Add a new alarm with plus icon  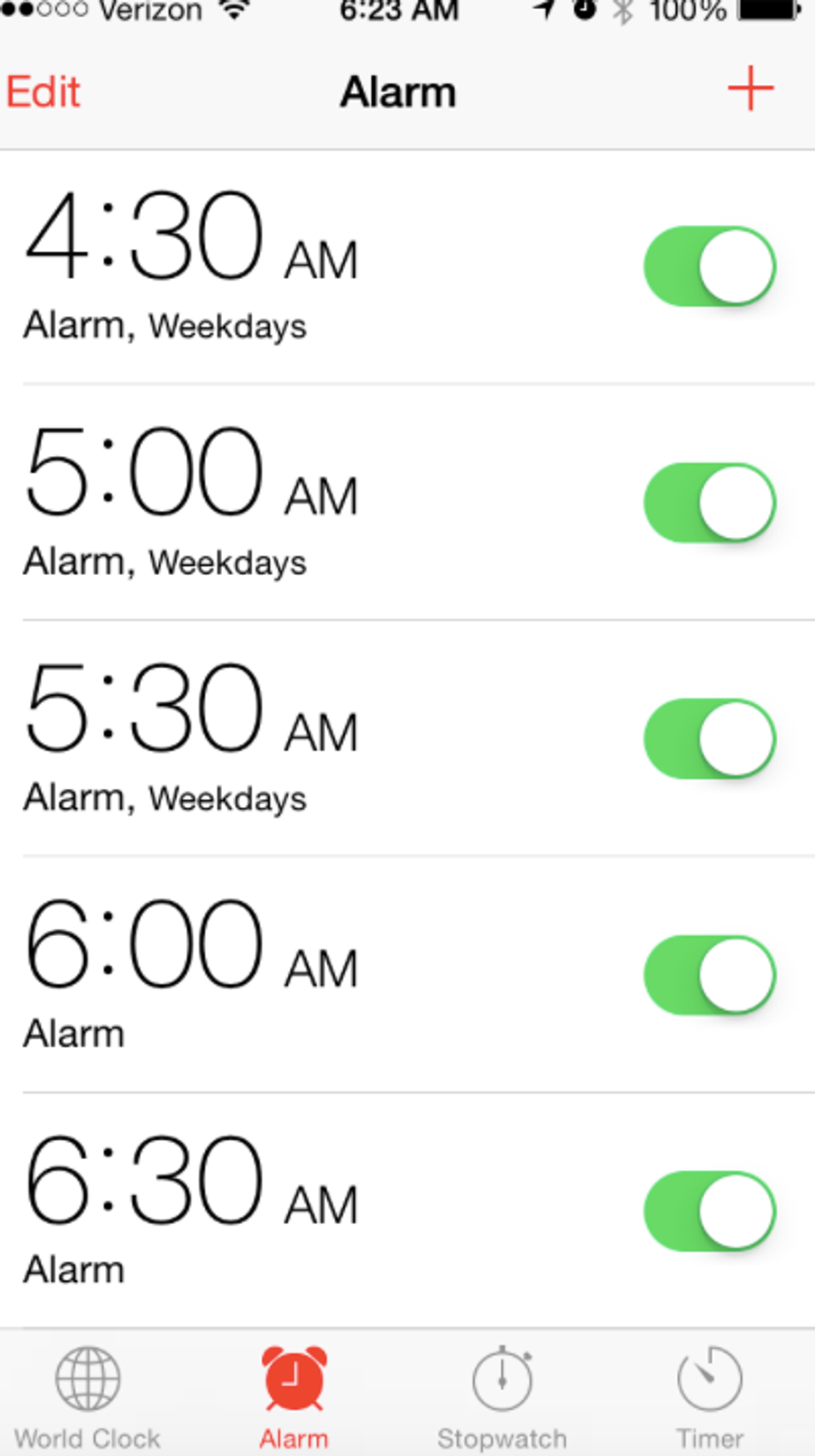[x=750, y=88]
